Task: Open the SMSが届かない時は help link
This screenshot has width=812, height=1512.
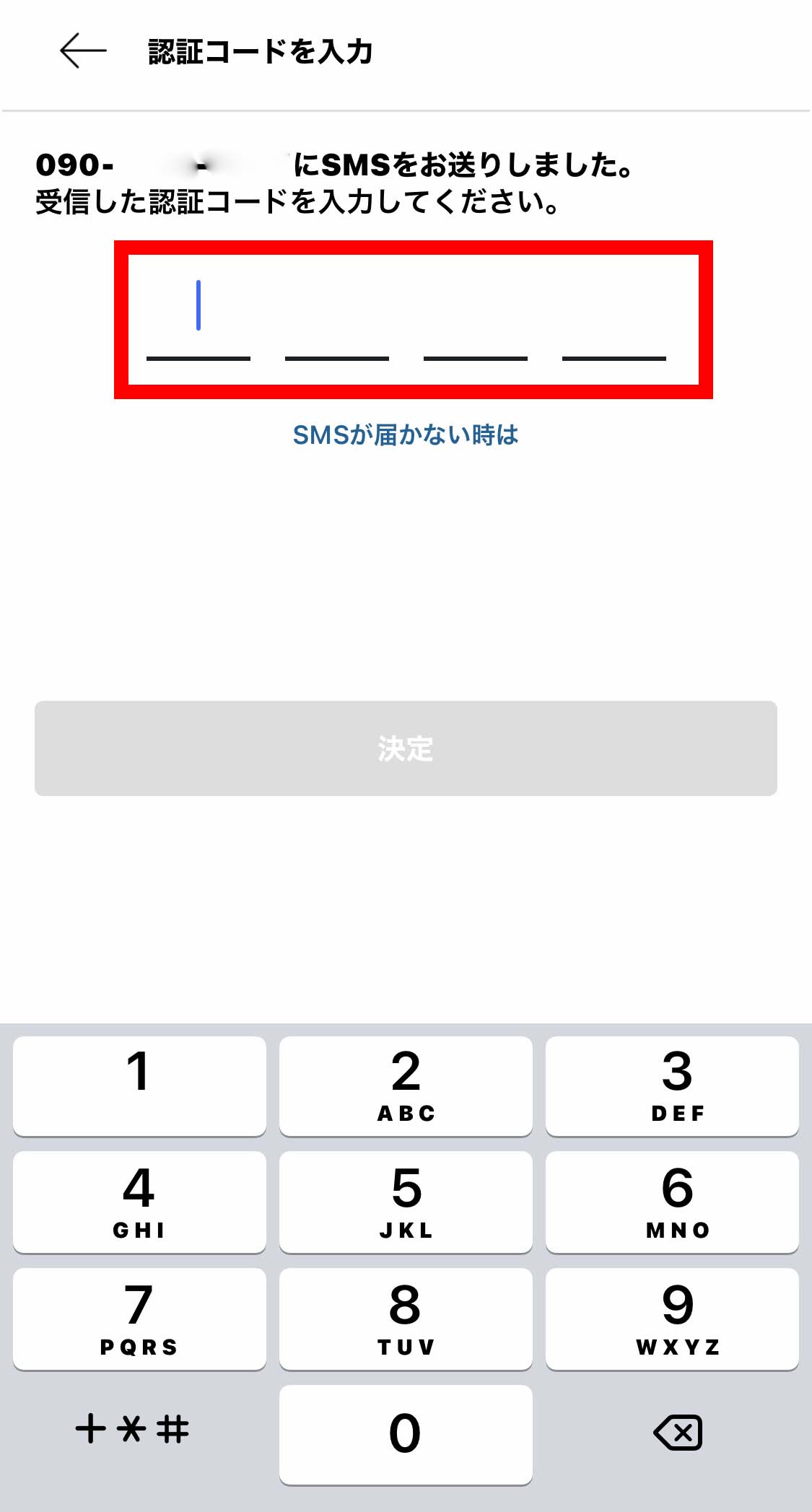Action: pos(406,434)
